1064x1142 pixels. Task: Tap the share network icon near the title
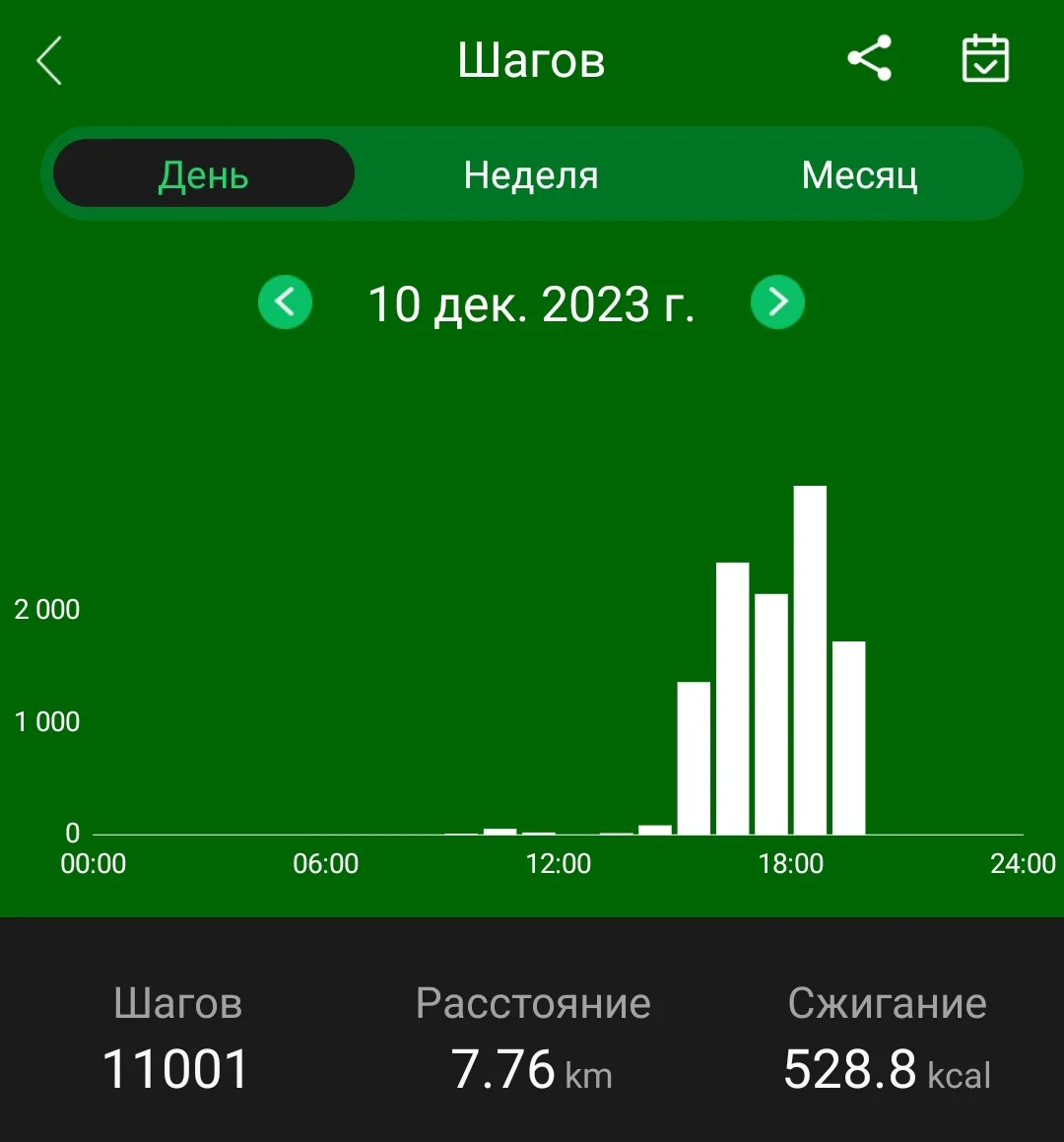pos(871,58)
